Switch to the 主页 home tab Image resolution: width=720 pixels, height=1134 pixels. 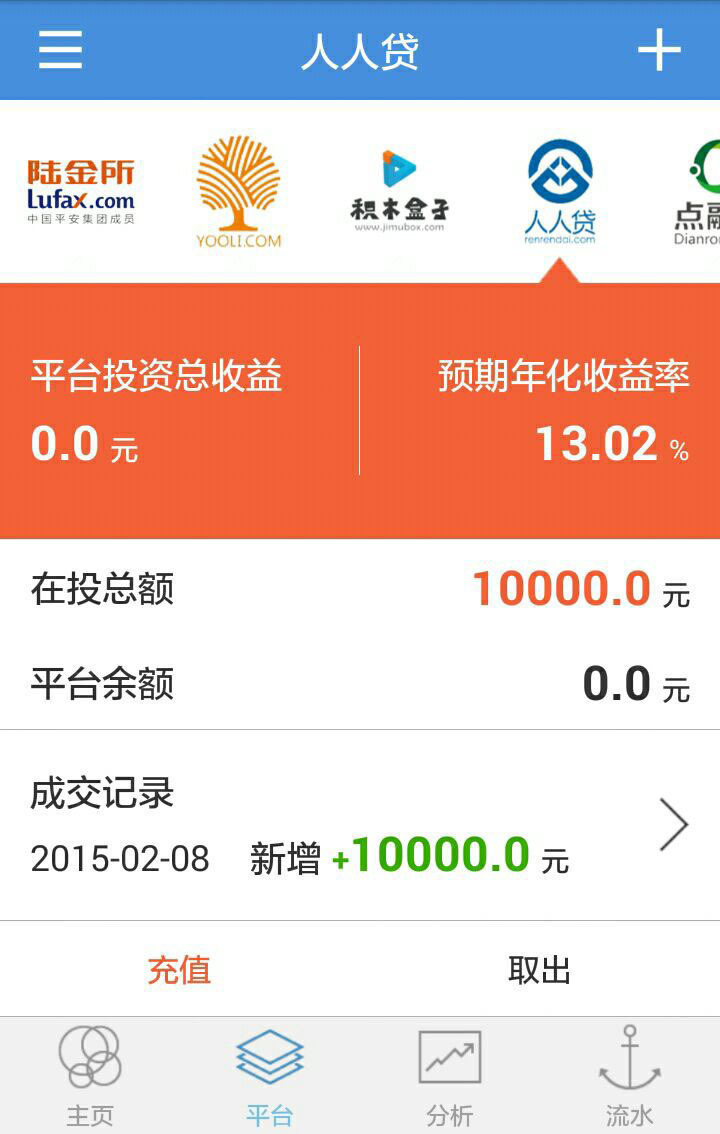coord(90,1076)
